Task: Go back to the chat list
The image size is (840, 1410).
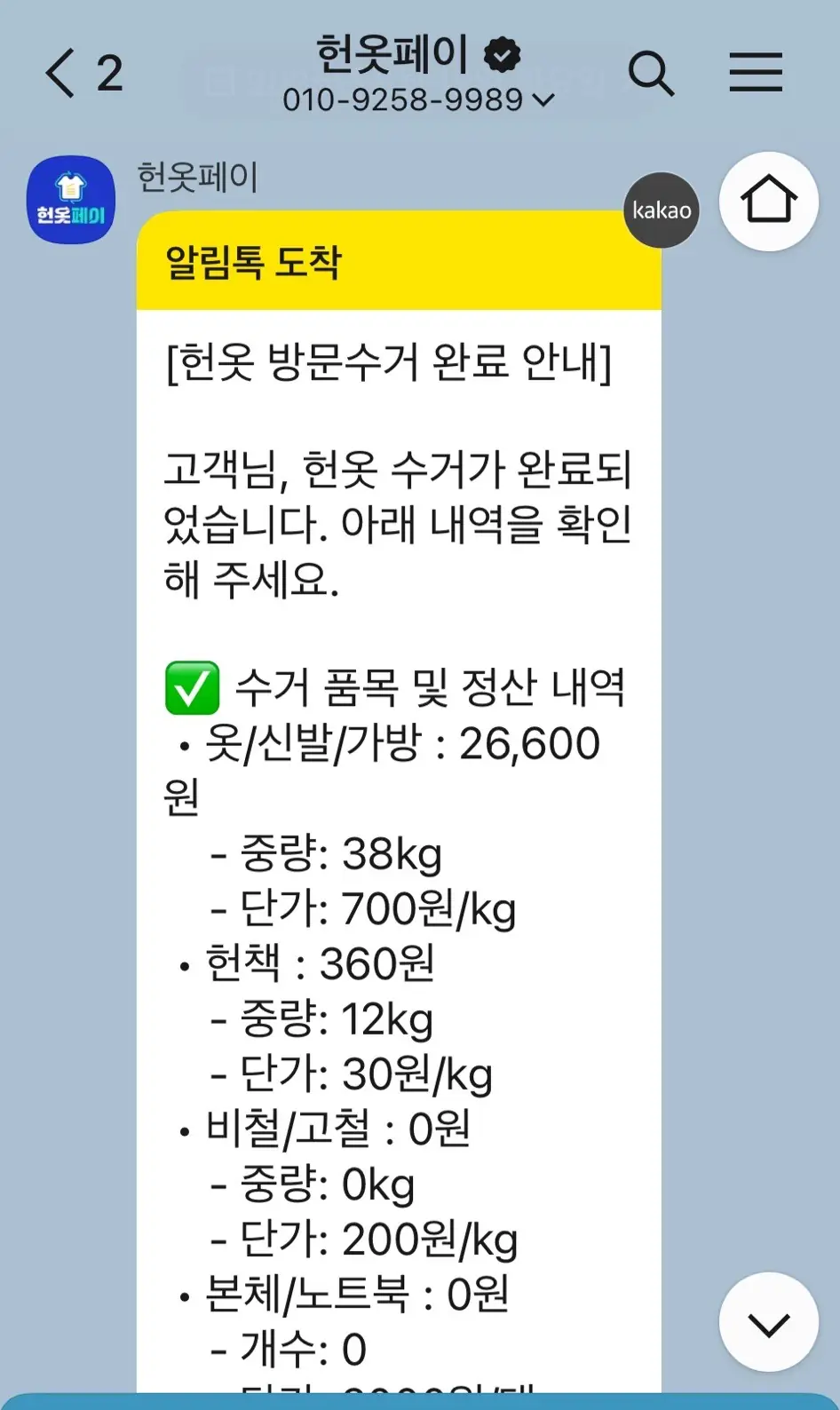Action: (x=83, y=73)
